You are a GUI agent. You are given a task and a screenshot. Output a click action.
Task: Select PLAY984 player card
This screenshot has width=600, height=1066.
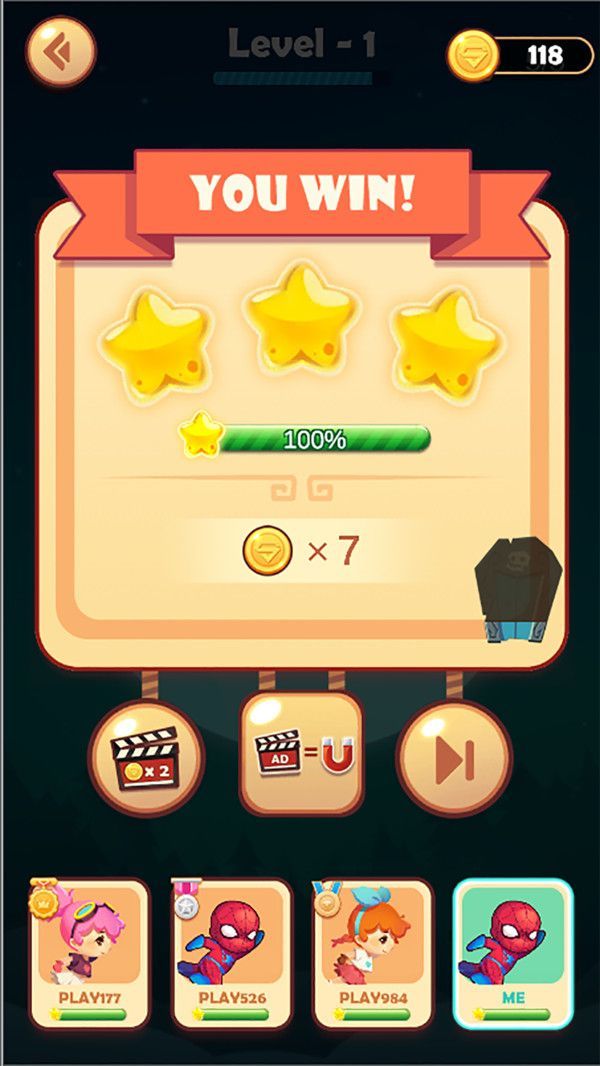pos(373,953)
